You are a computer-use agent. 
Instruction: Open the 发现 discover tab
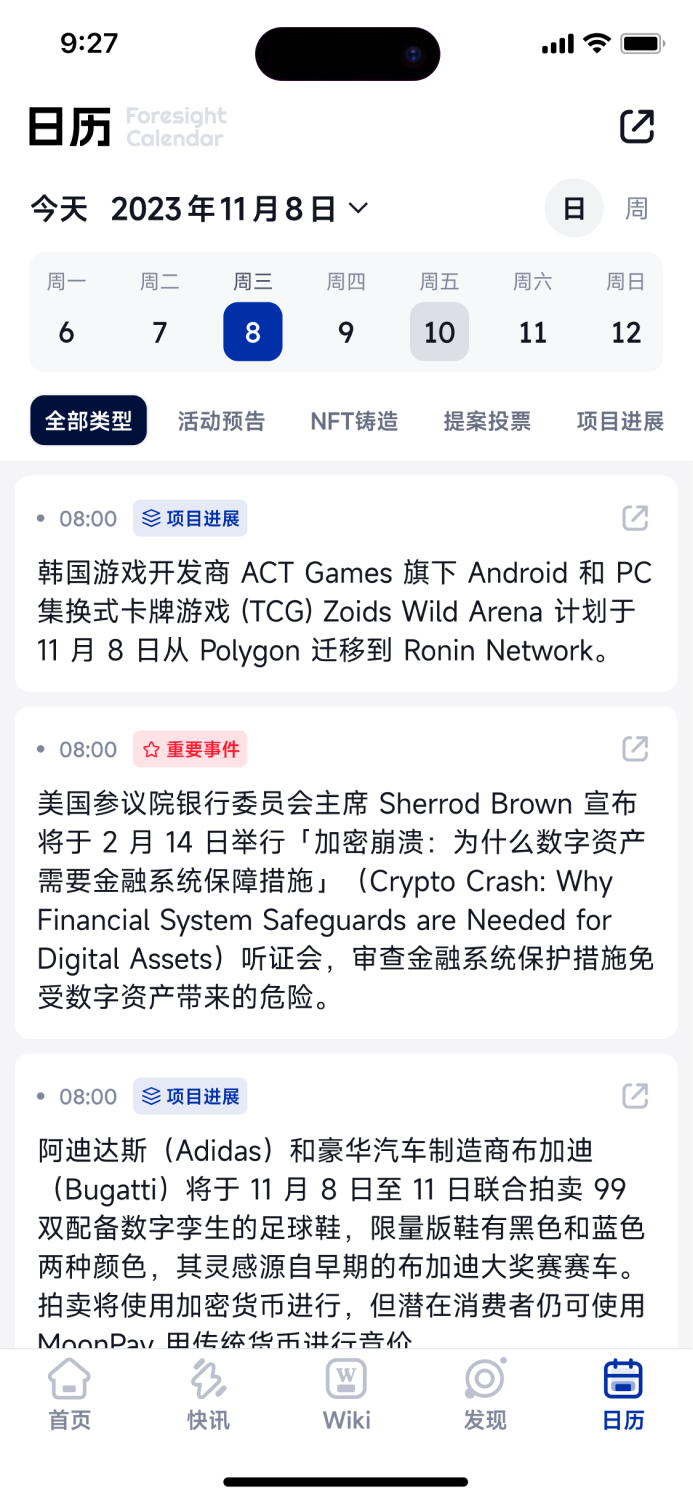(485, 1395)
